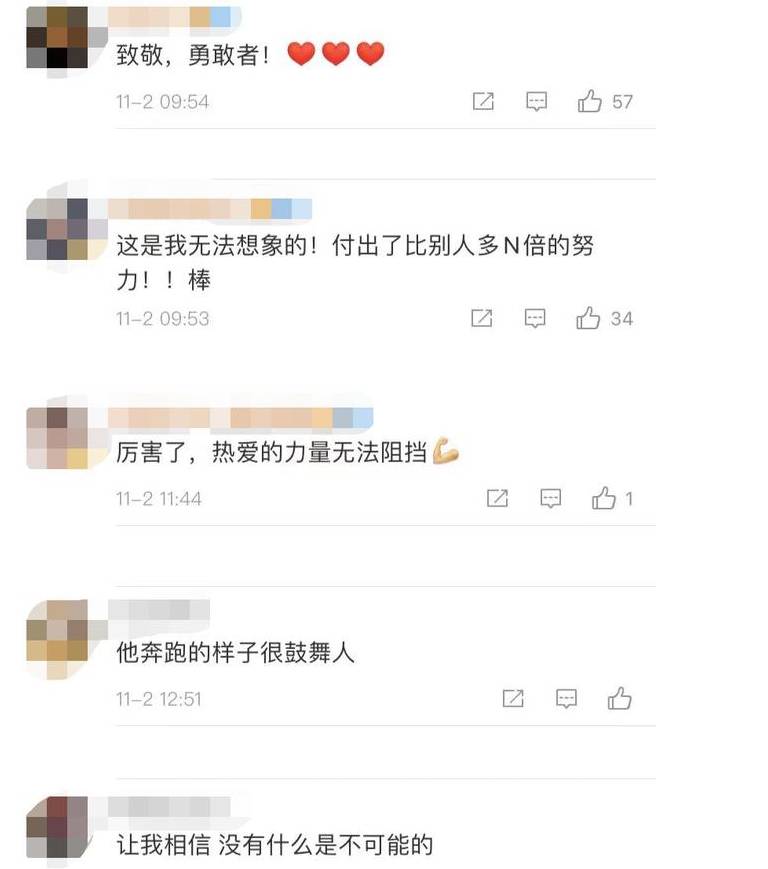This screenshot has width=768, height=869.
Task: Reply to the comment posted at 11-2 09:53
Action: [x=536, y=318]
